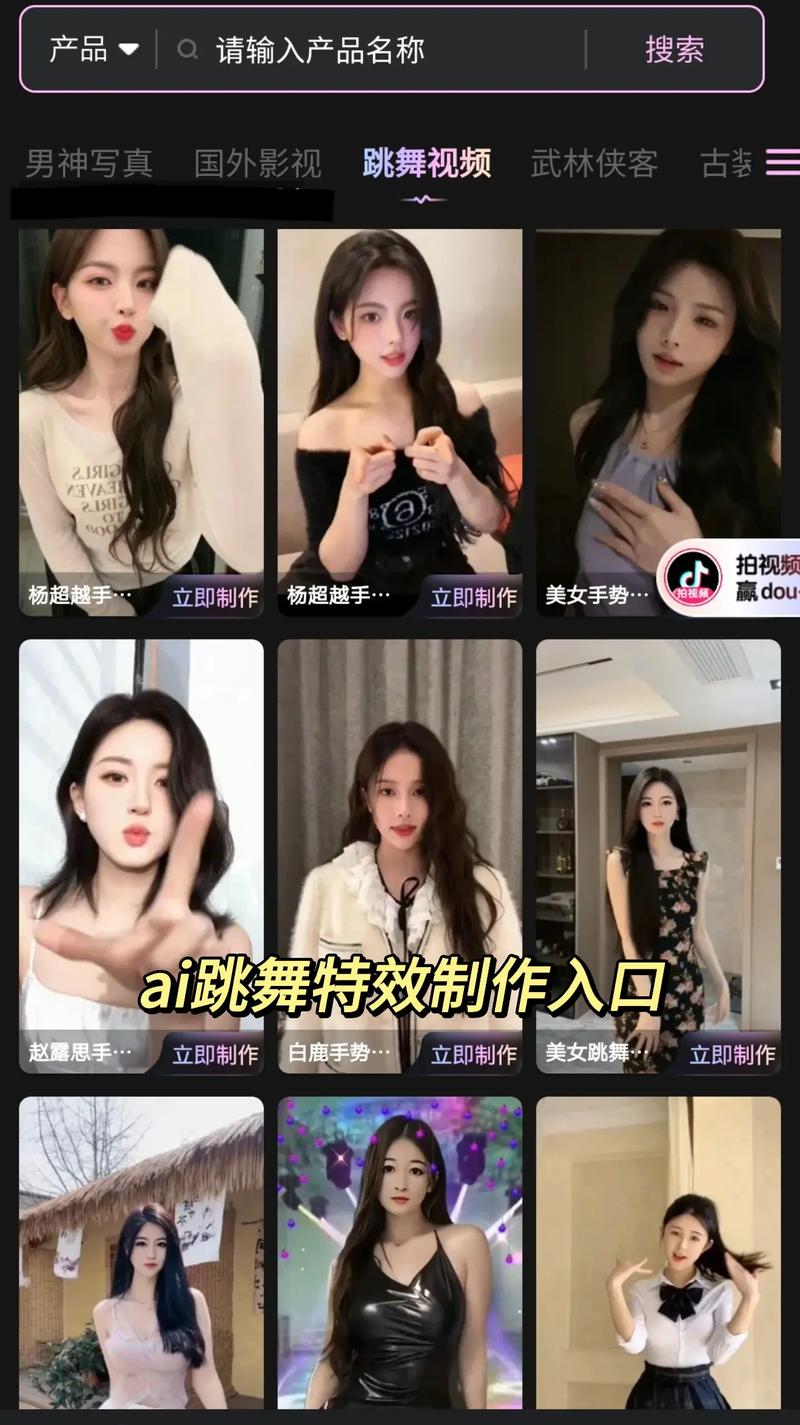Go to the 武林侠客 tab
800x1425 pixels.
point(594,163)
